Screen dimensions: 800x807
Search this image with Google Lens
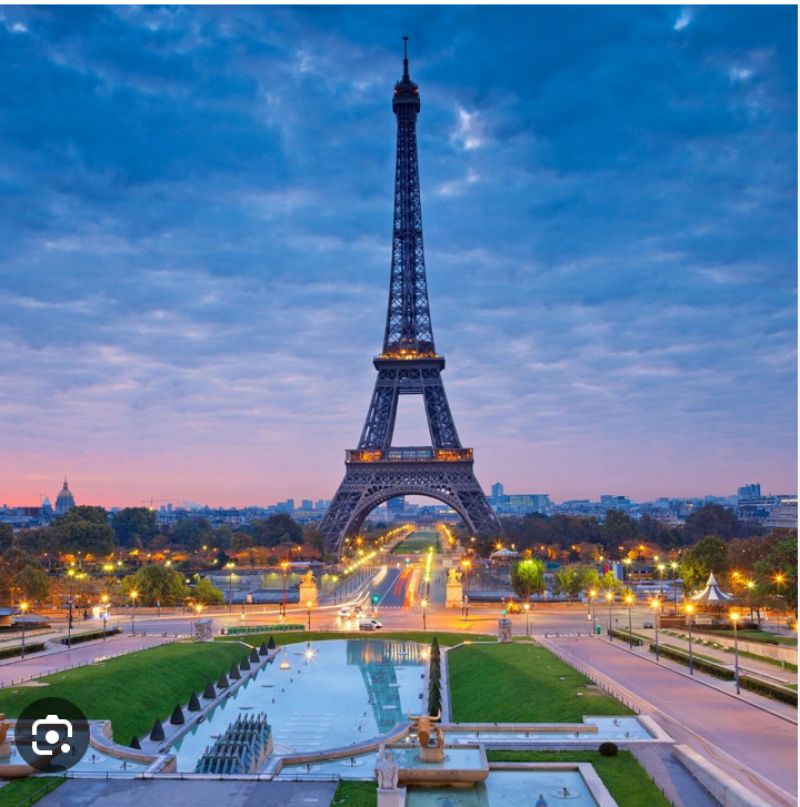(52, 735)
